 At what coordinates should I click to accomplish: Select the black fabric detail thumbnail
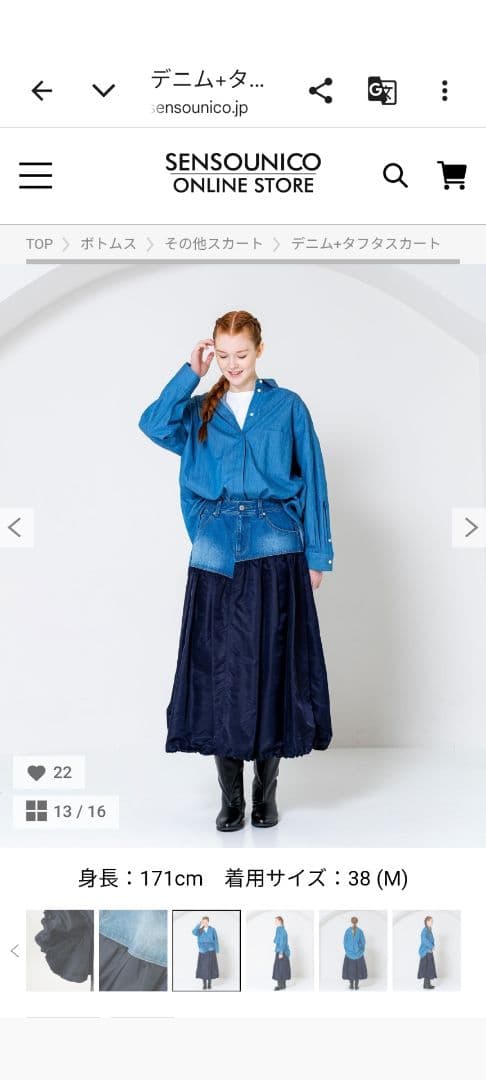(x=60, y=951)
